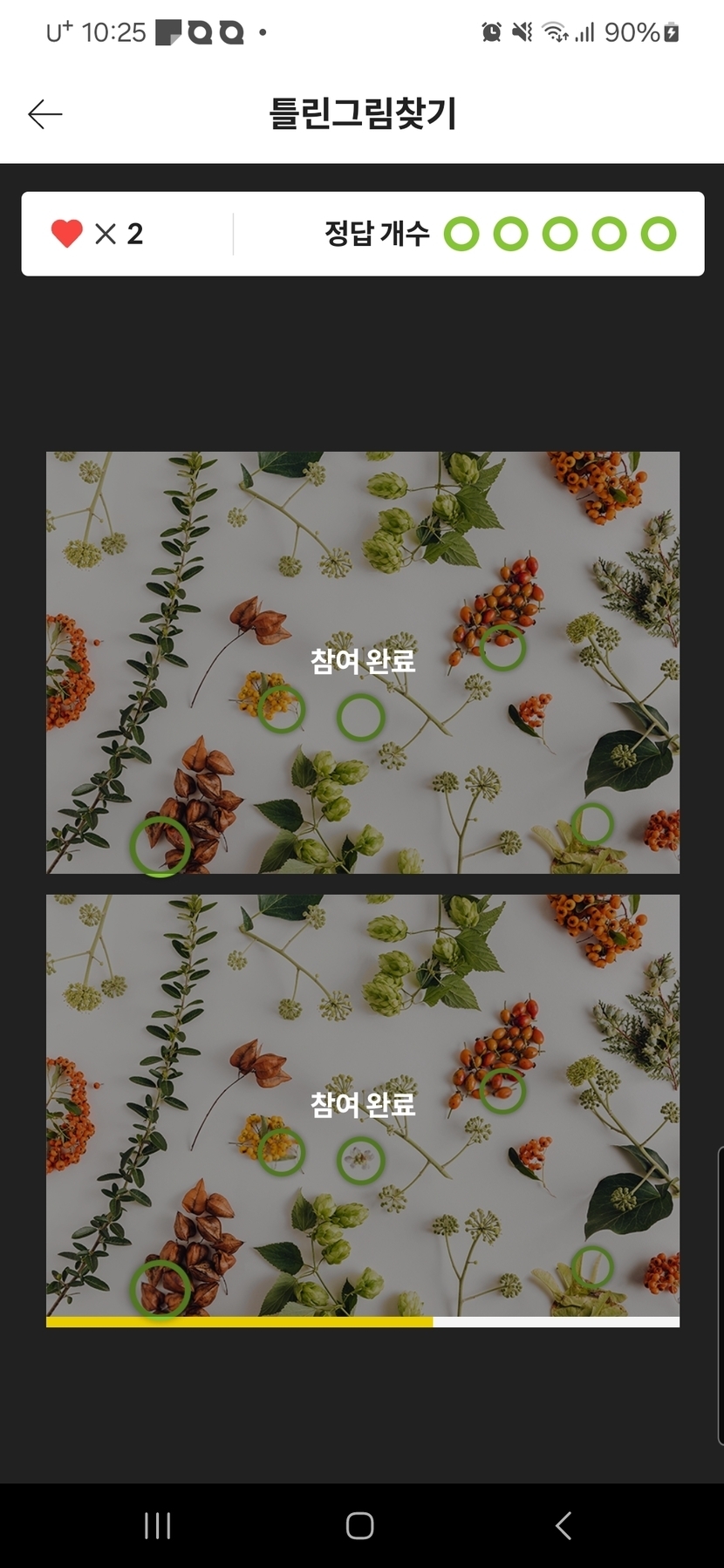Tap the system back button
The width and height of the screenshot is (724, 1568).
(563, 1525)
